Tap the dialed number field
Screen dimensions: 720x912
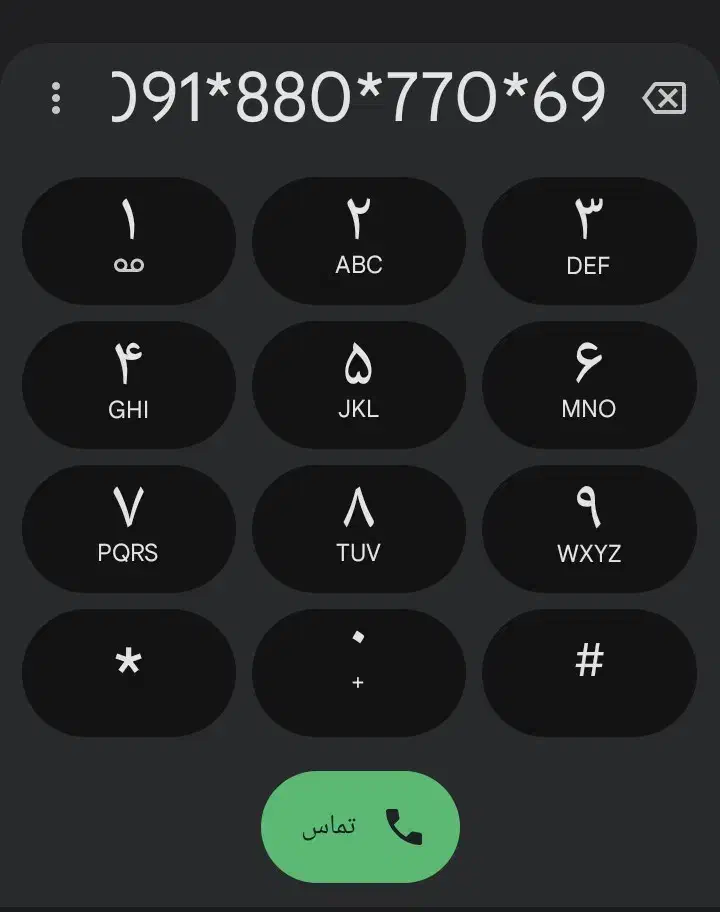click(x=358, y=97)
